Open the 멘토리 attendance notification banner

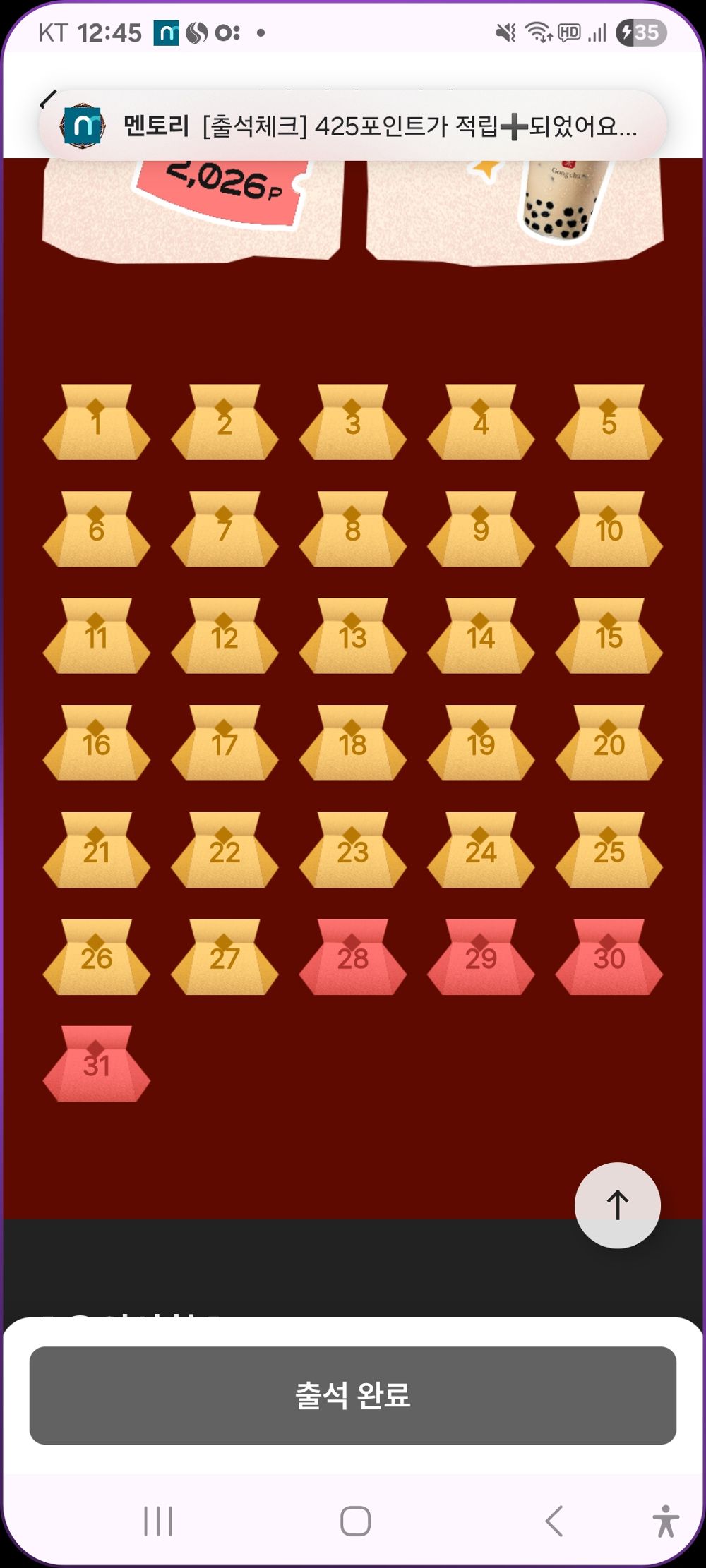pos(353,126)
